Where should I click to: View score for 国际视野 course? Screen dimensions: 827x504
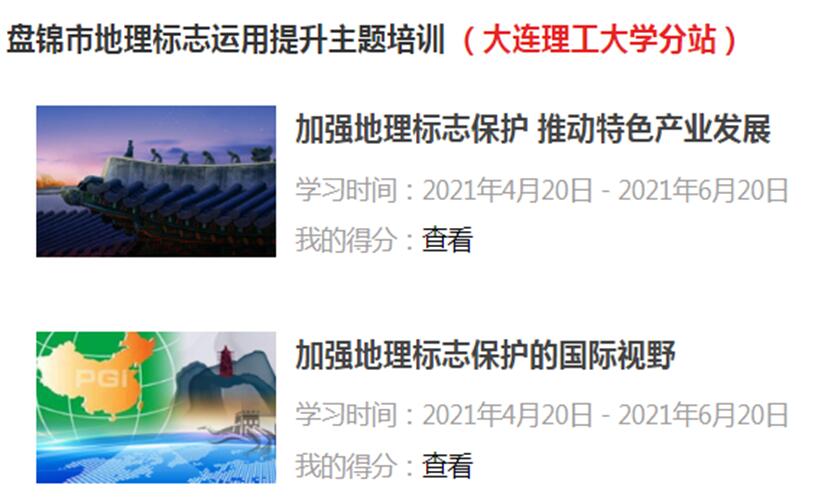446,465
